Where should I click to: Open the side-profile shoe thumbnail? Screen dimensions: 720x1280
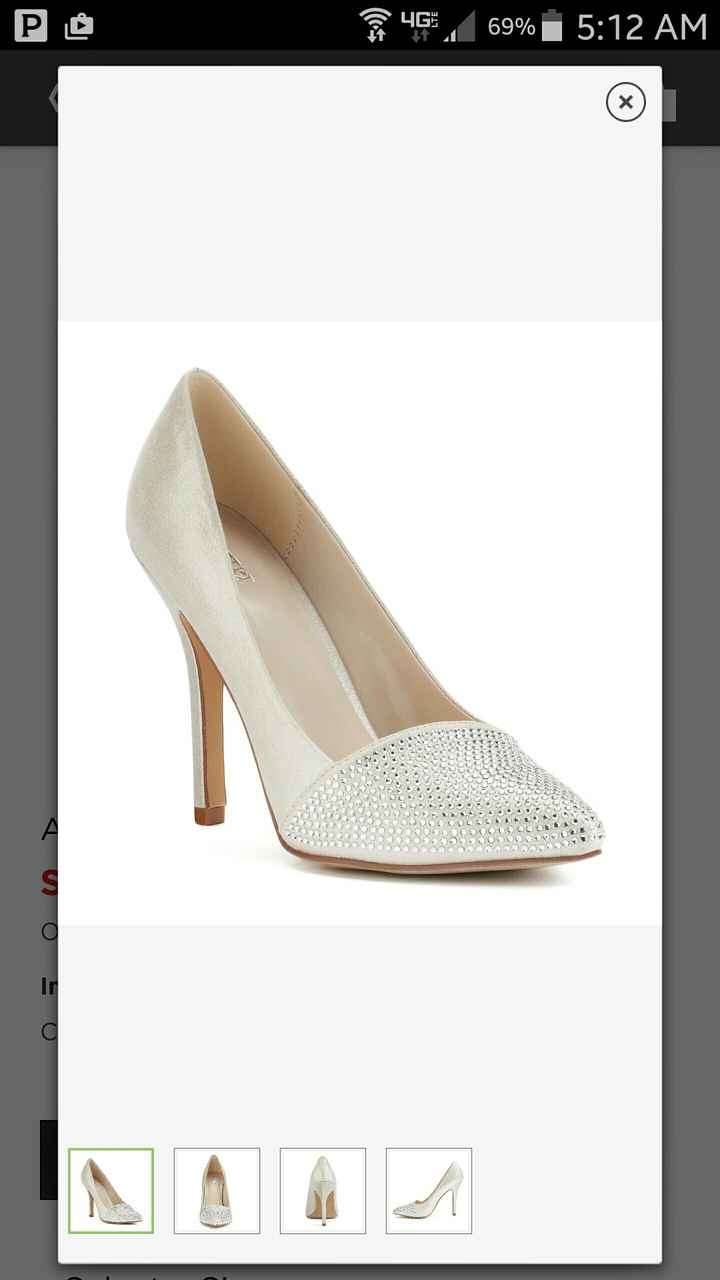tap(429, 1190)
